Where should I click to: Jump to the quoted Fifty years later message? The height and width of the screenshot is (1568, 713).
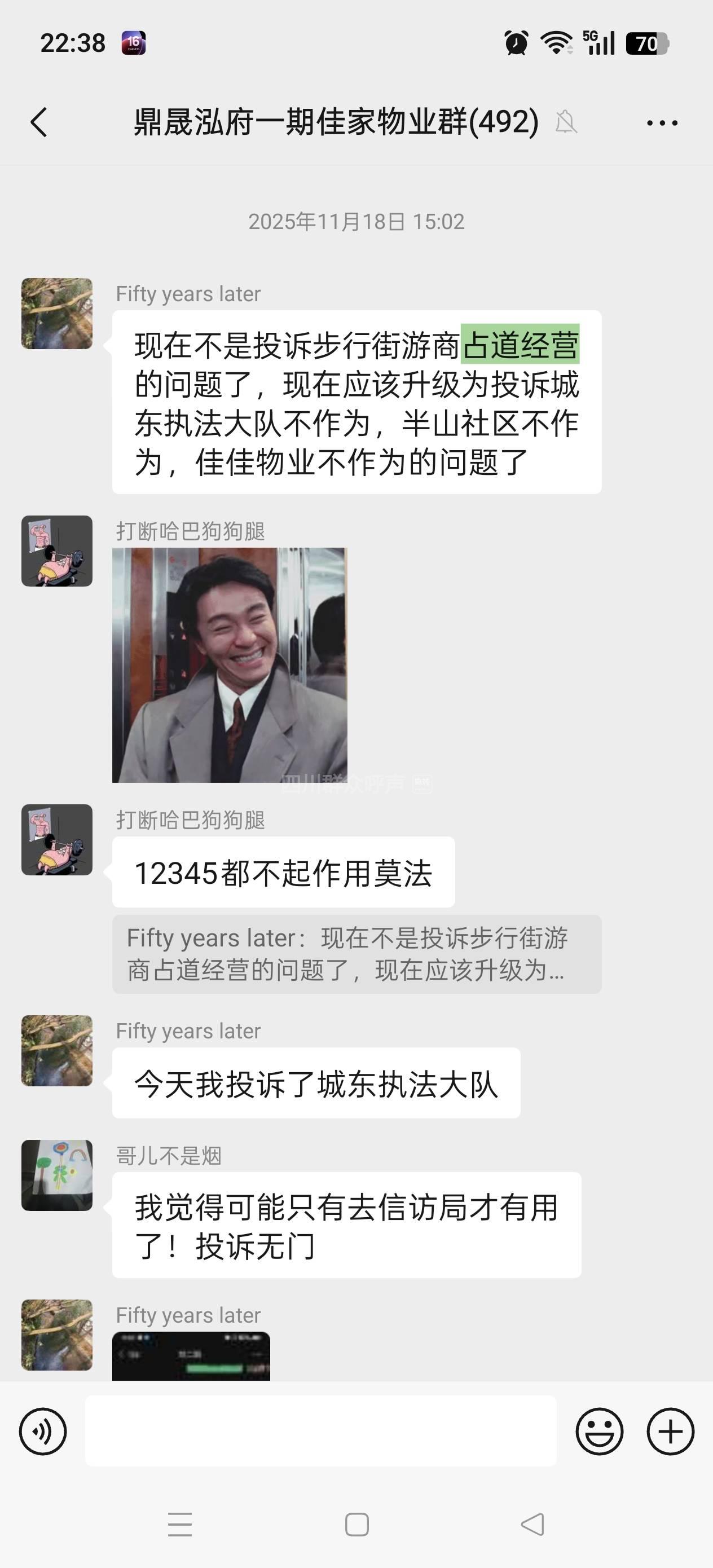[356, 954]
